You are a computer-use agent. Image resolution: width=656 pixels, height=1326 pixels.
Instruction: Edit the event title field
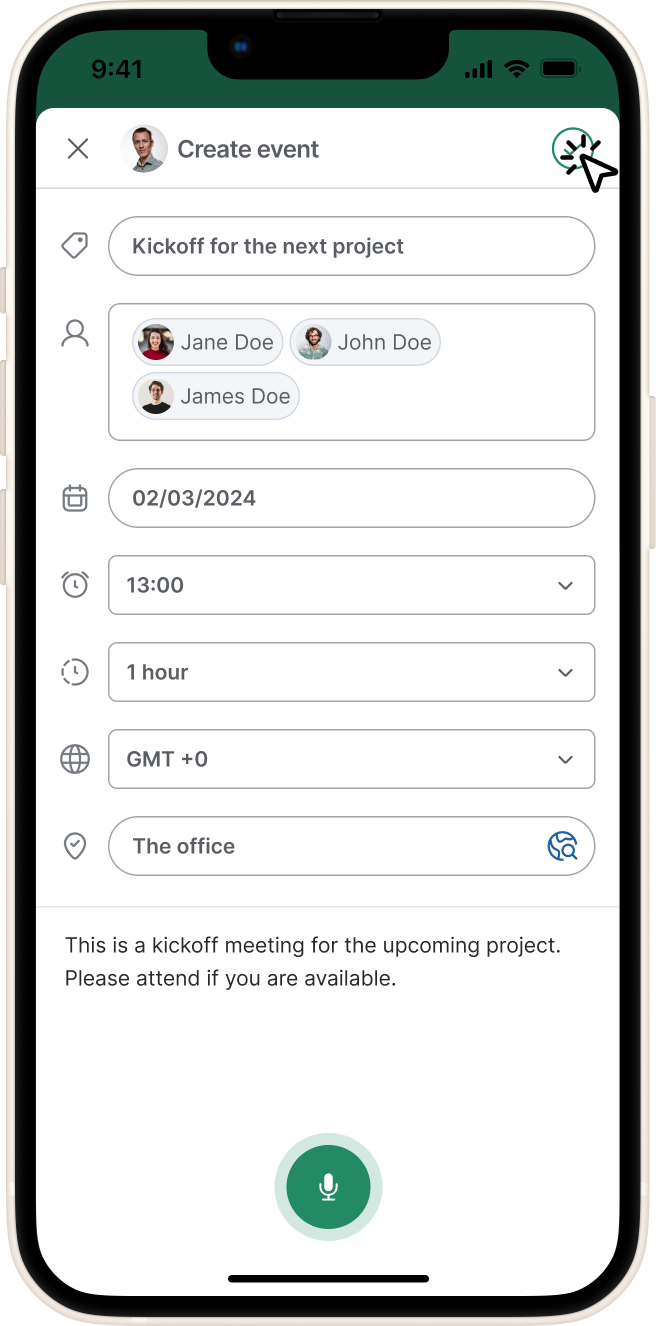(x=351, y=246)
